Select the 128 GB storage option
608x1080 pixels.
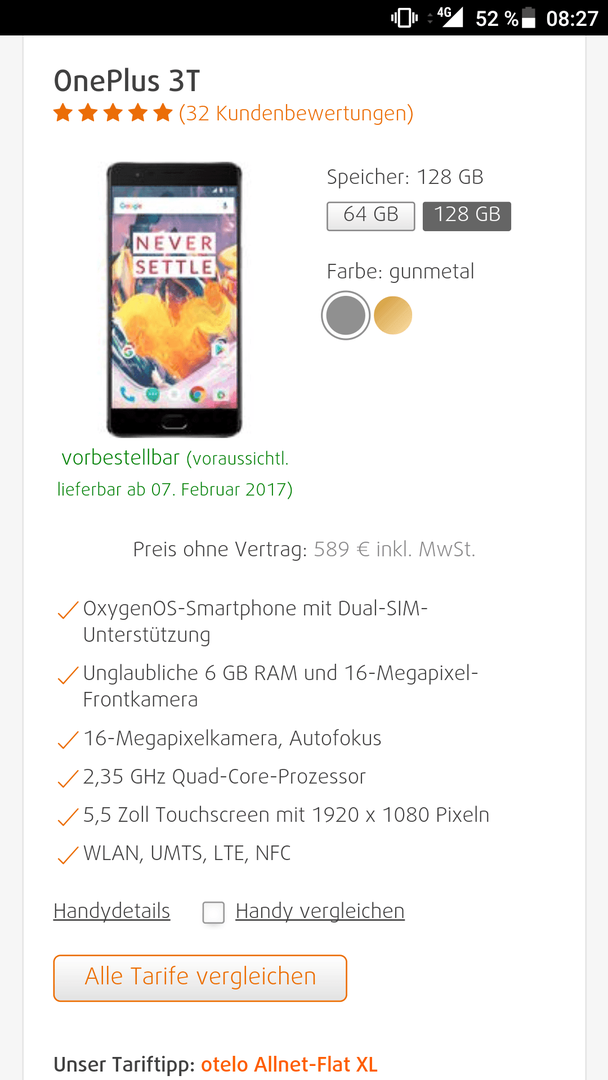pos(466,215)
